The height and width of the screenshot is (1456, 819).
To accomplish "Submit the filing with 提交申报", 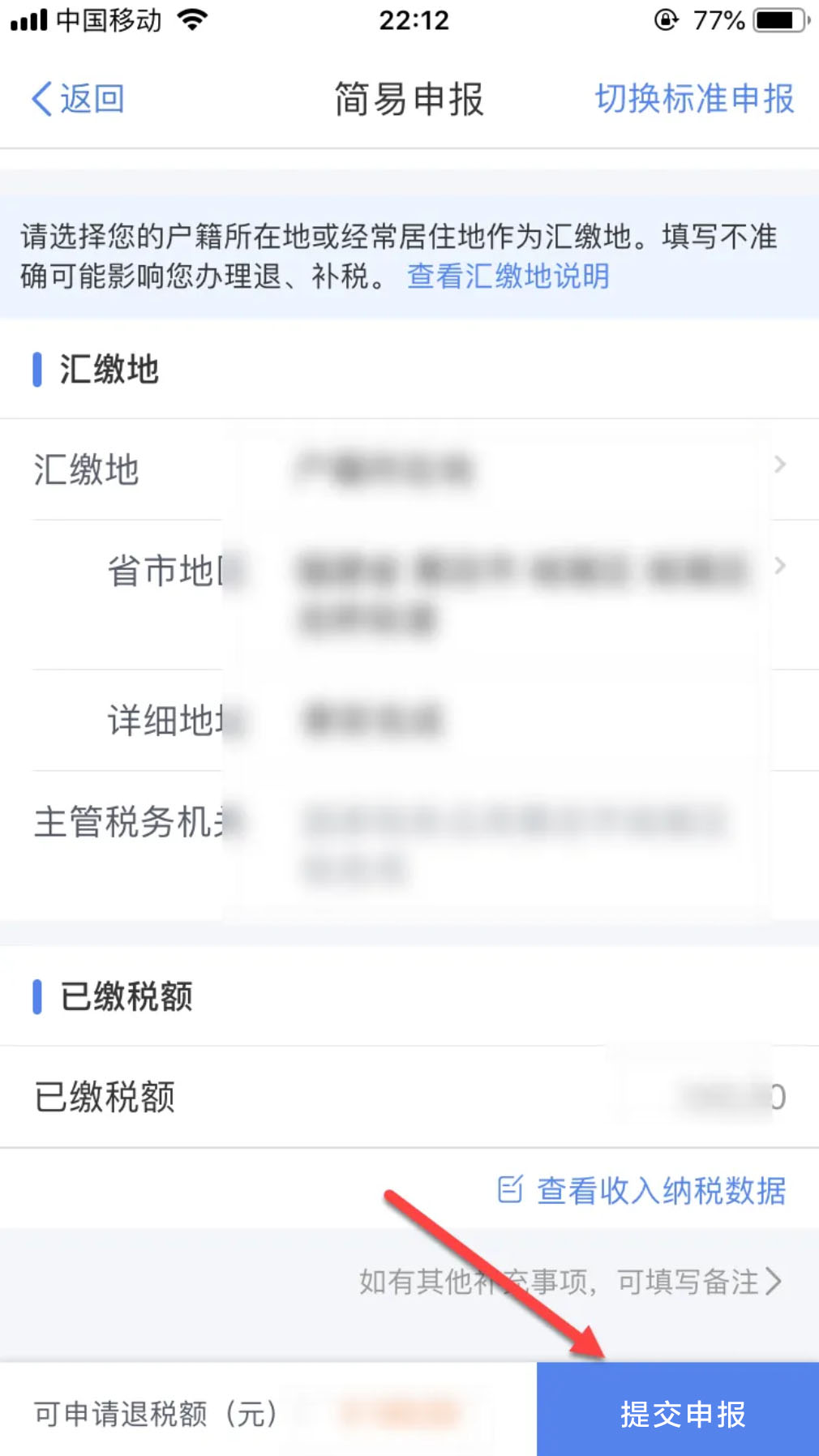I will [x=681, y=1414].
